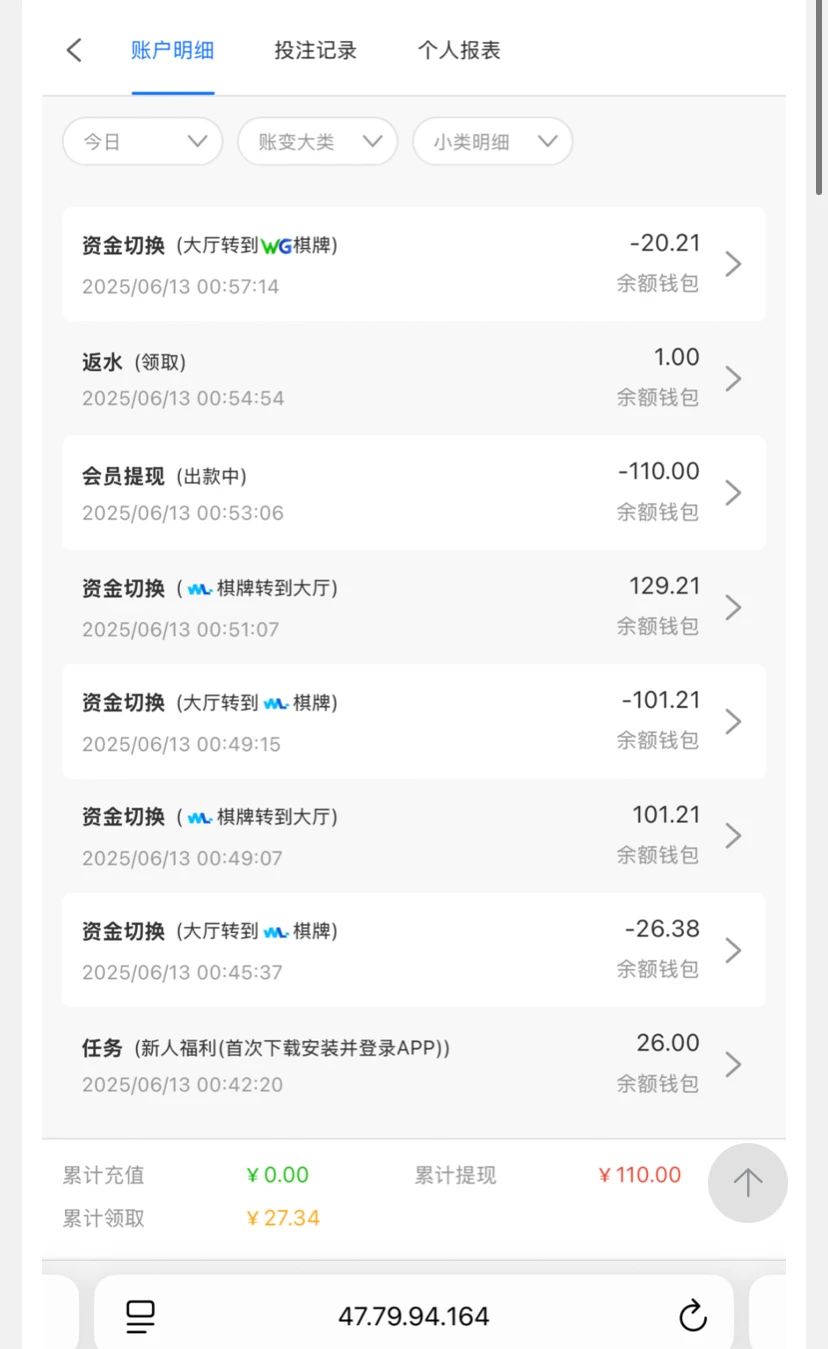This screenshot has height=1349, width=828.
Task: Switch to the 投注记录 tab
Action: pos(315,50)
